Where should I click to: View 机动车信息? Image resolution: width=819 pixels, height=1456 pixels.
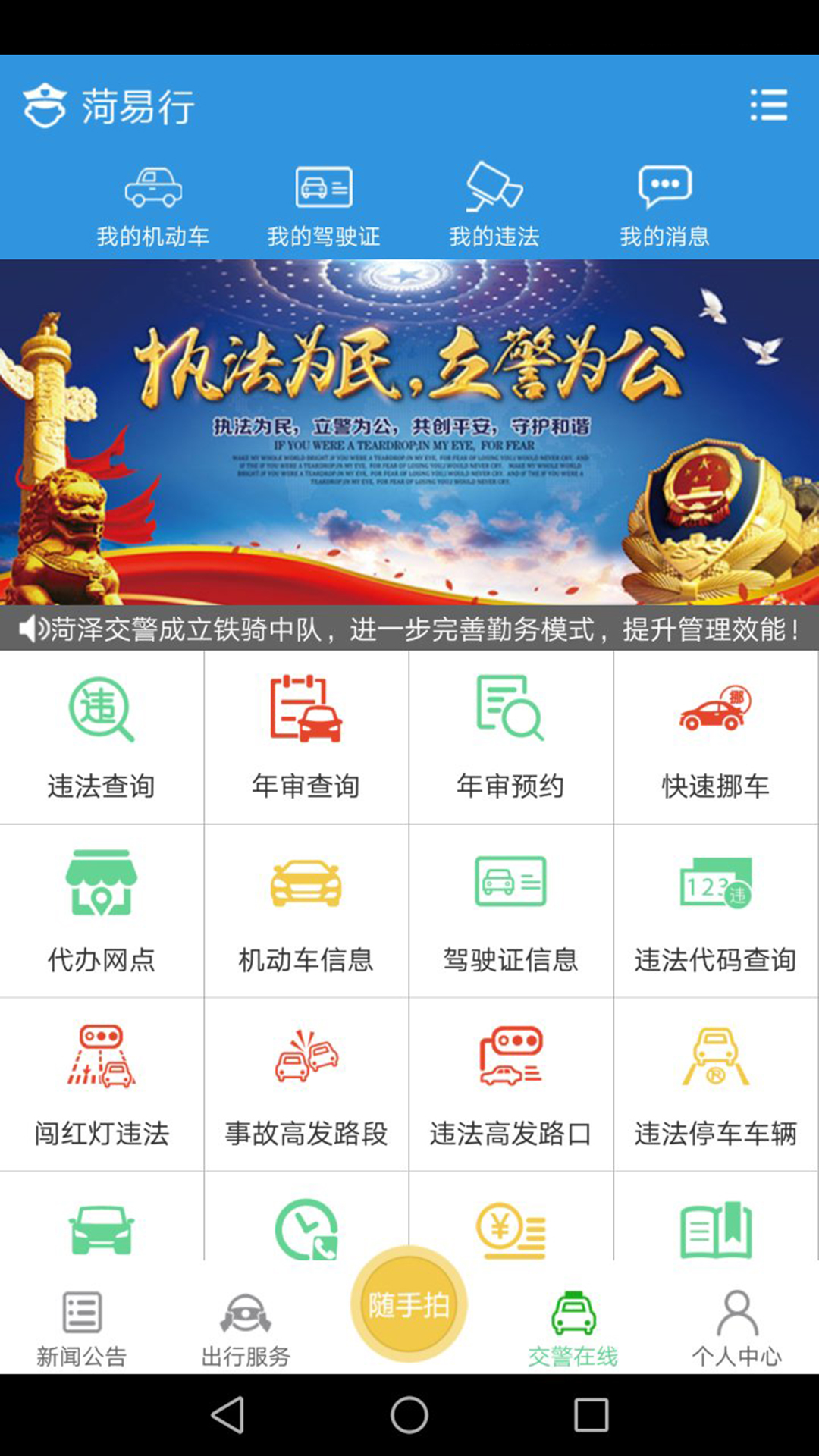tap(306, 911)
